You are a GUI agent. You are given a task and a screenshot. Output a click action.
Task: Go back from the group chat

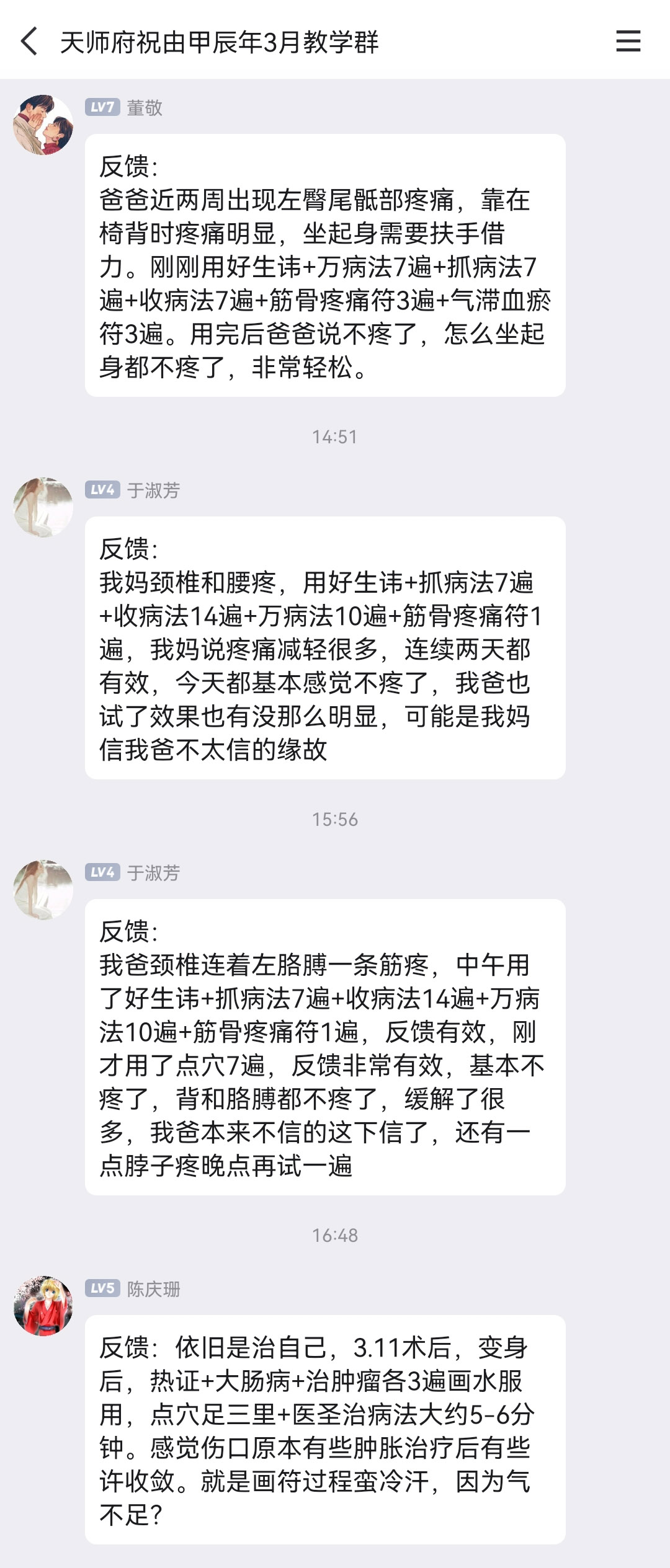(x=29, y=42)
